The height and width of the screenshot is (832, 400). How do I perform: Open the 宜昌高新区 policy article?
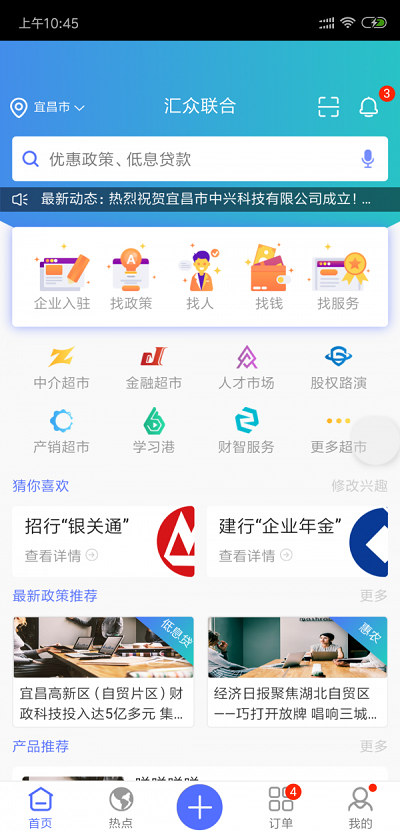103,671
